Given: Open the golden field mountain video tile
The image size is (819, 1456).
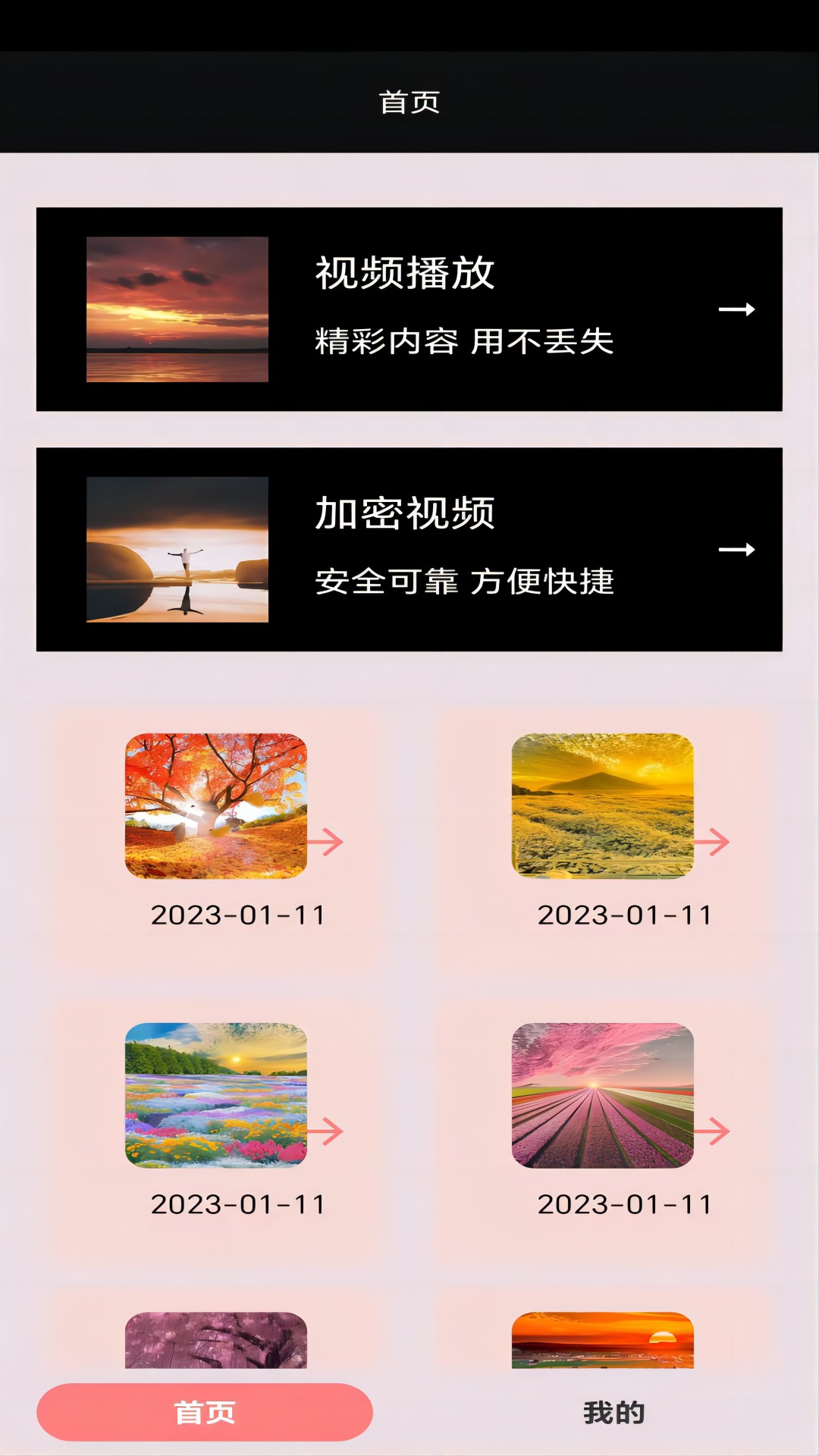Looking at the screenshot, I should 603,806.
